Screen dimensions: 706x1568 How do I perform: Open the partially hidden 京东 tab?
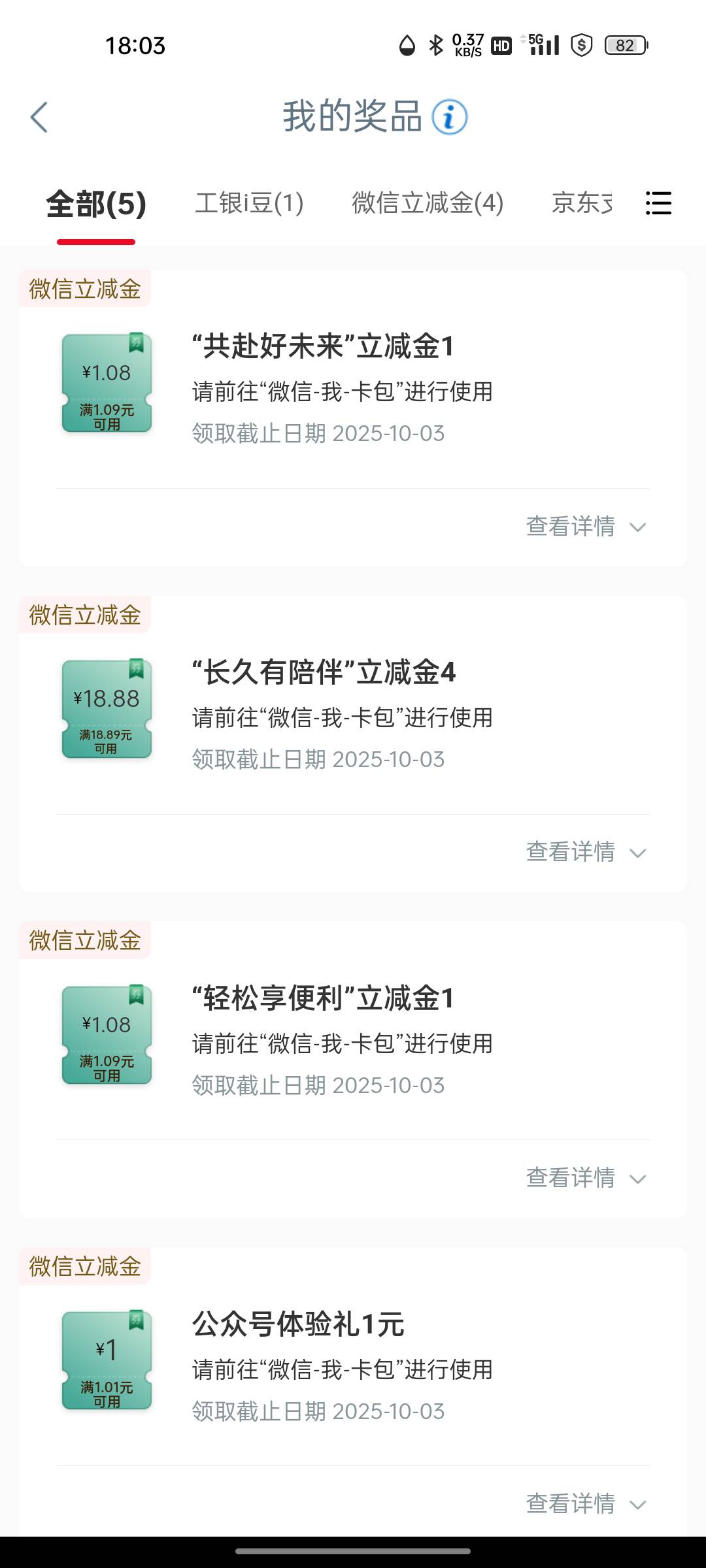(x=582, y=203)
